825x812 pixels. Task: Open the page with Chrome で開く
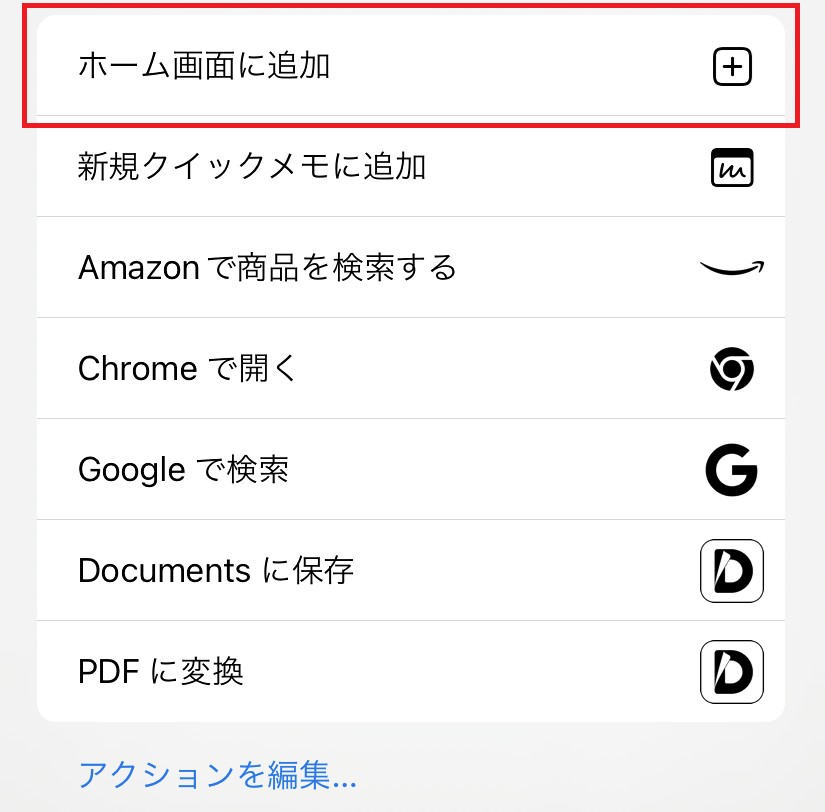pos(410,369)
